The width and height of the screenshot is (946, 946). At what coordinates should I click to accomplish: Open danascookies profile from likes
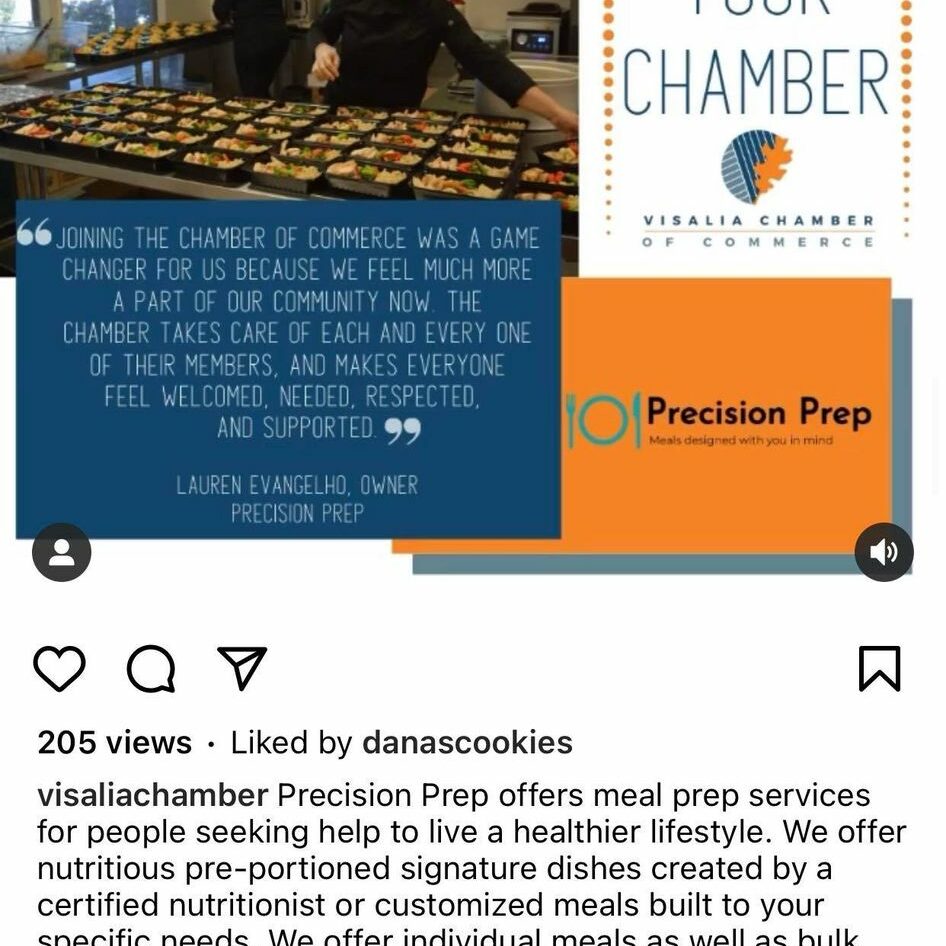467,743
